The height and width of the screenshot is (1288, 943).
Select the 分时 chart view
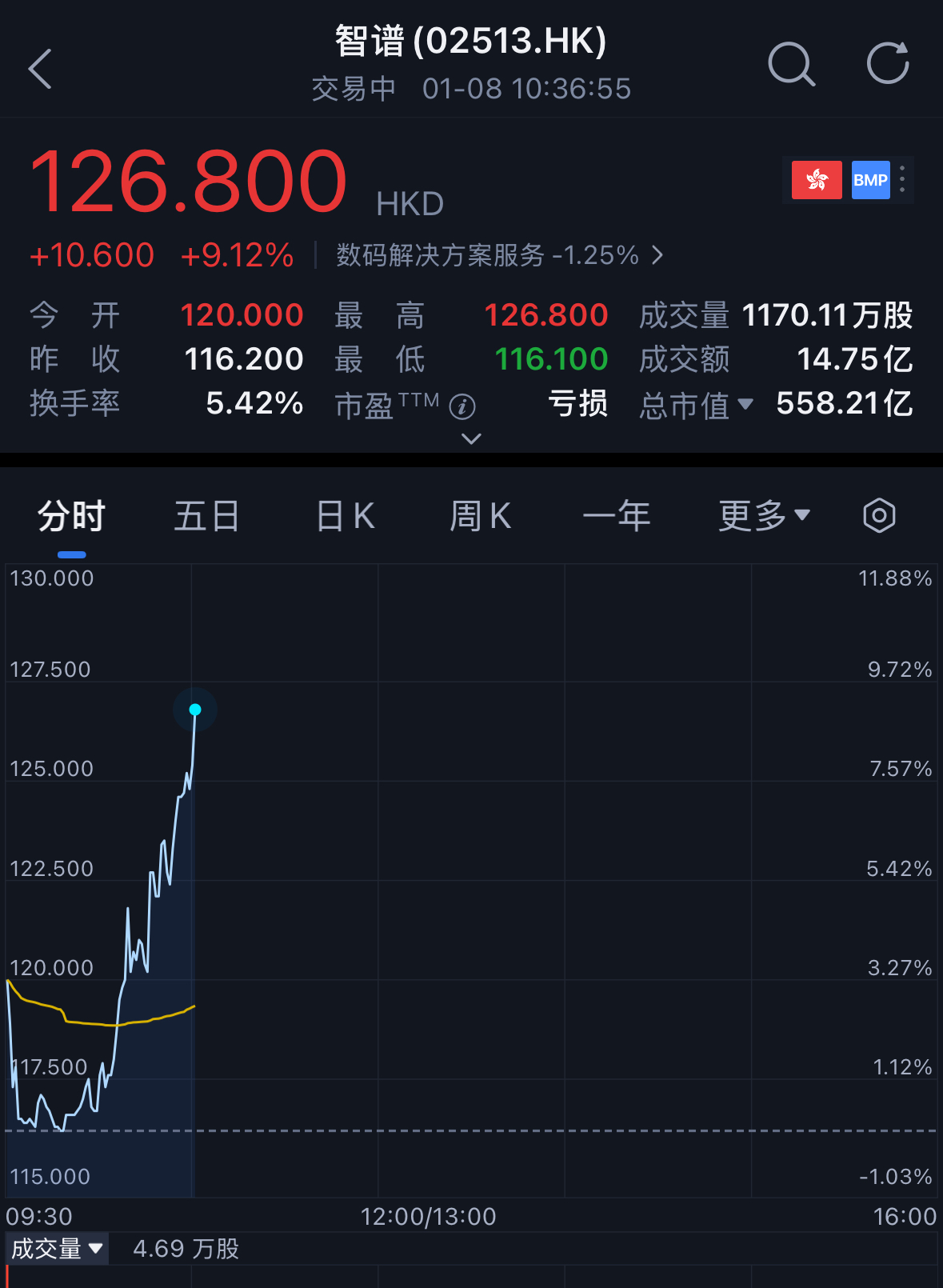click(x=71, y=516)
